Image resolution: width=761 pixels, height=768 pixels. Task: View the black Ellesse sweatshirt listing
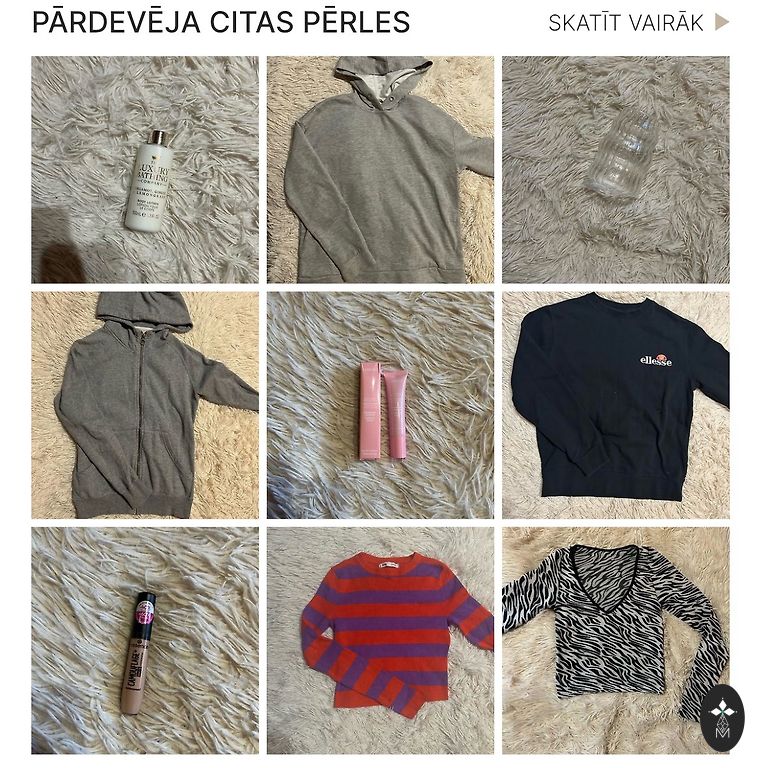click(x=615, y=405)
